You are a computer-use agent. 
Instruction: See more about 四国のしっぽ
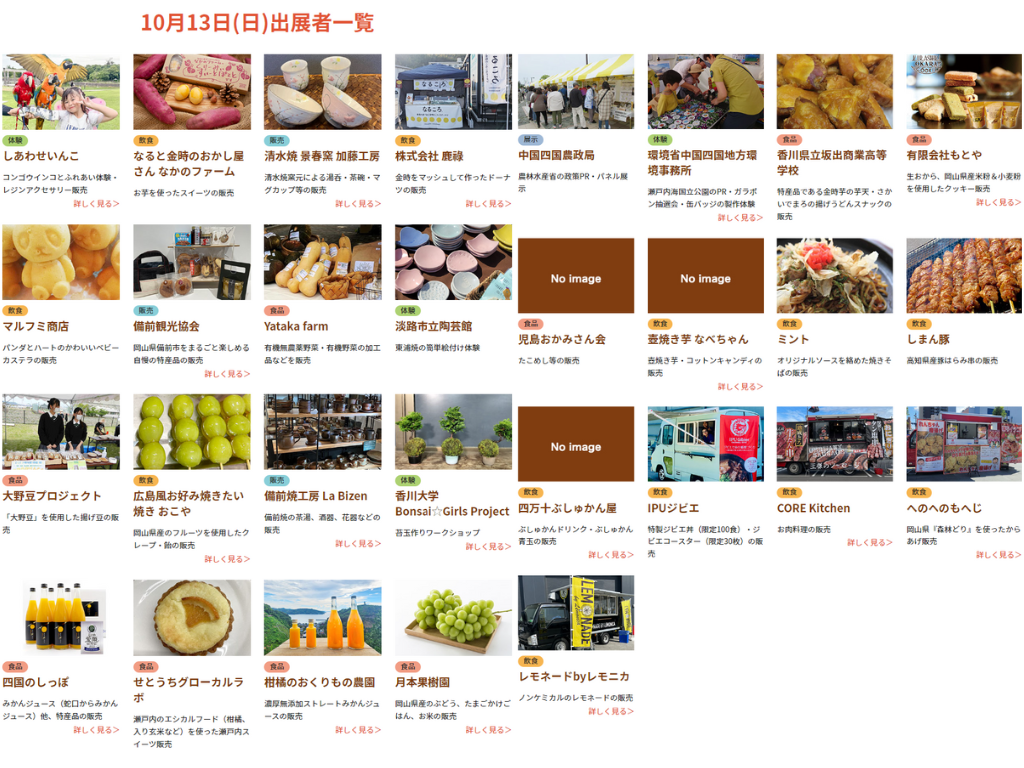coord(96,730)
